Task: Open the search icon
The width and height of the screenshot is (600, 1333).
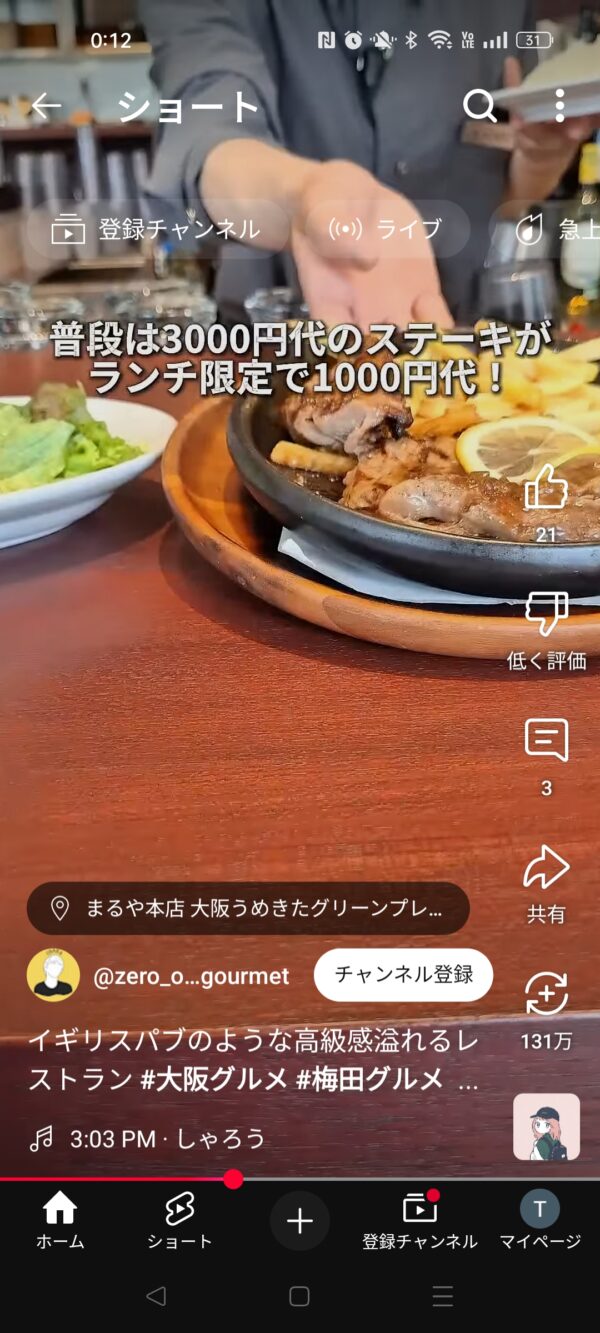Action: pyautogui.click(x=480, y=106)
